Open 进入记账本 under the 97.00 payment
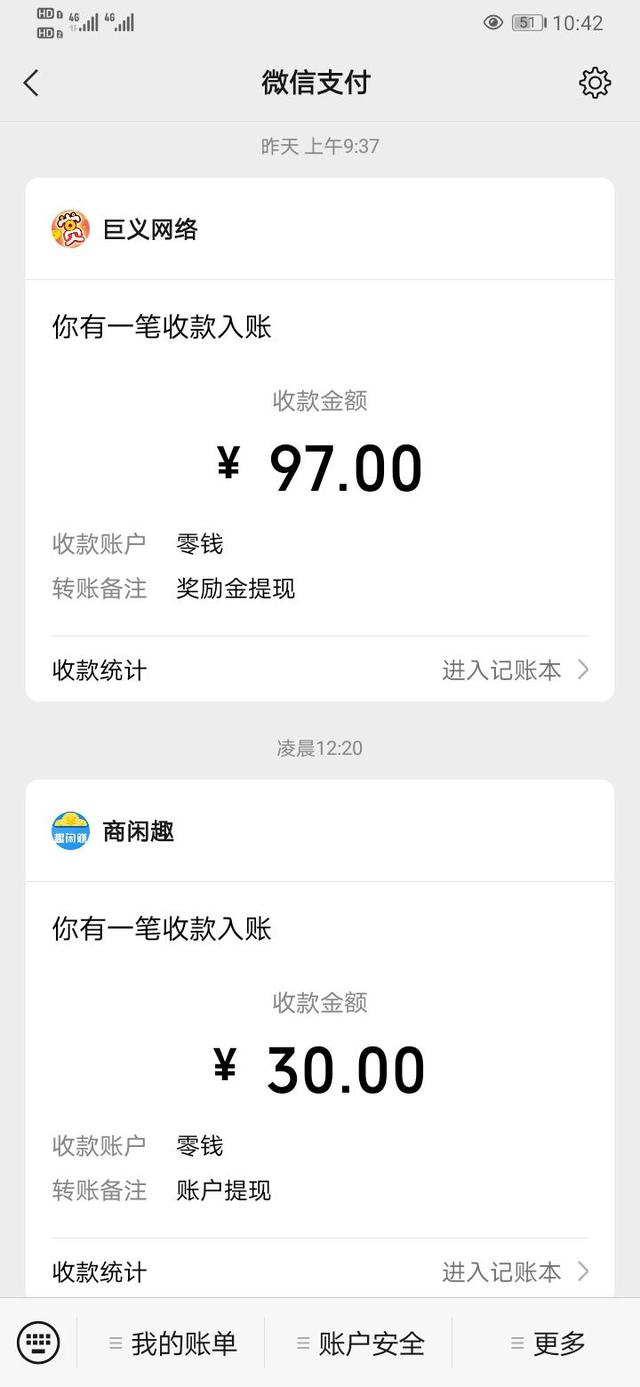The width and height of the screenshot is (640, 1387). (515, 670)
